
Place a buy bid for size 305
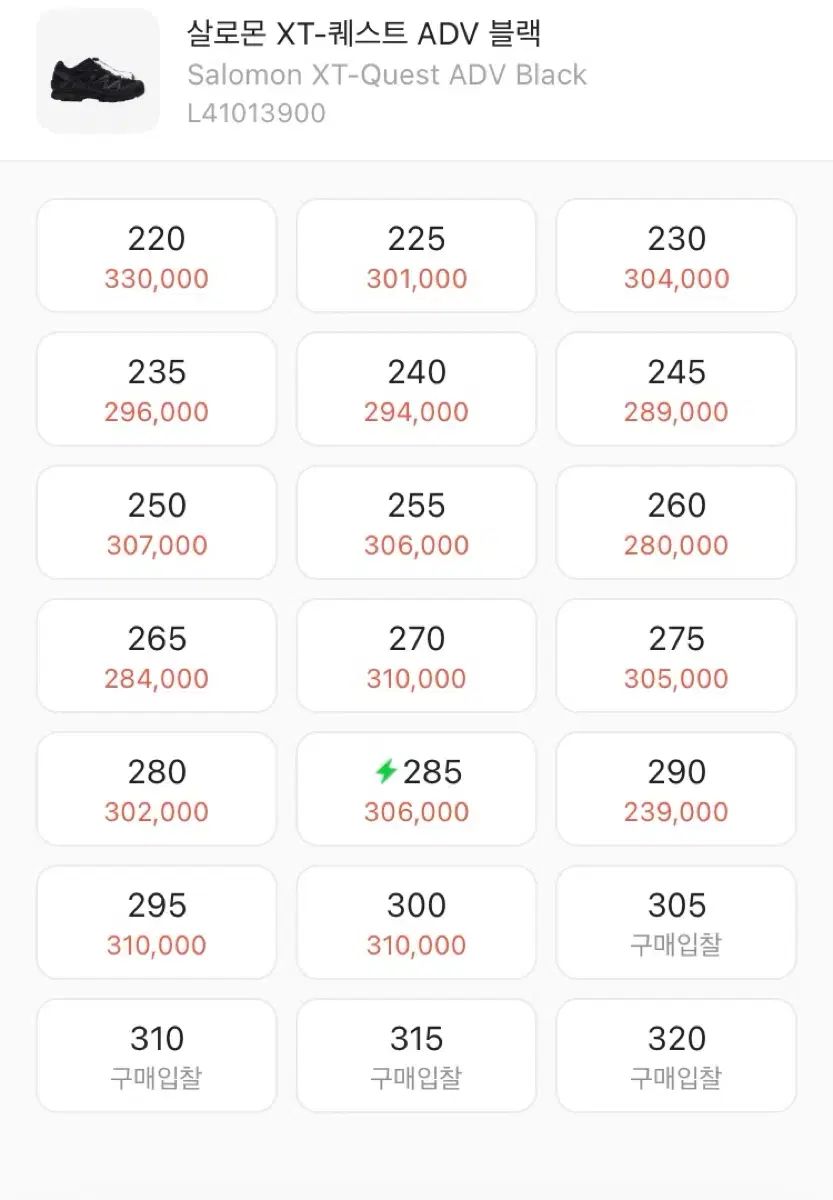pos(676,922)
